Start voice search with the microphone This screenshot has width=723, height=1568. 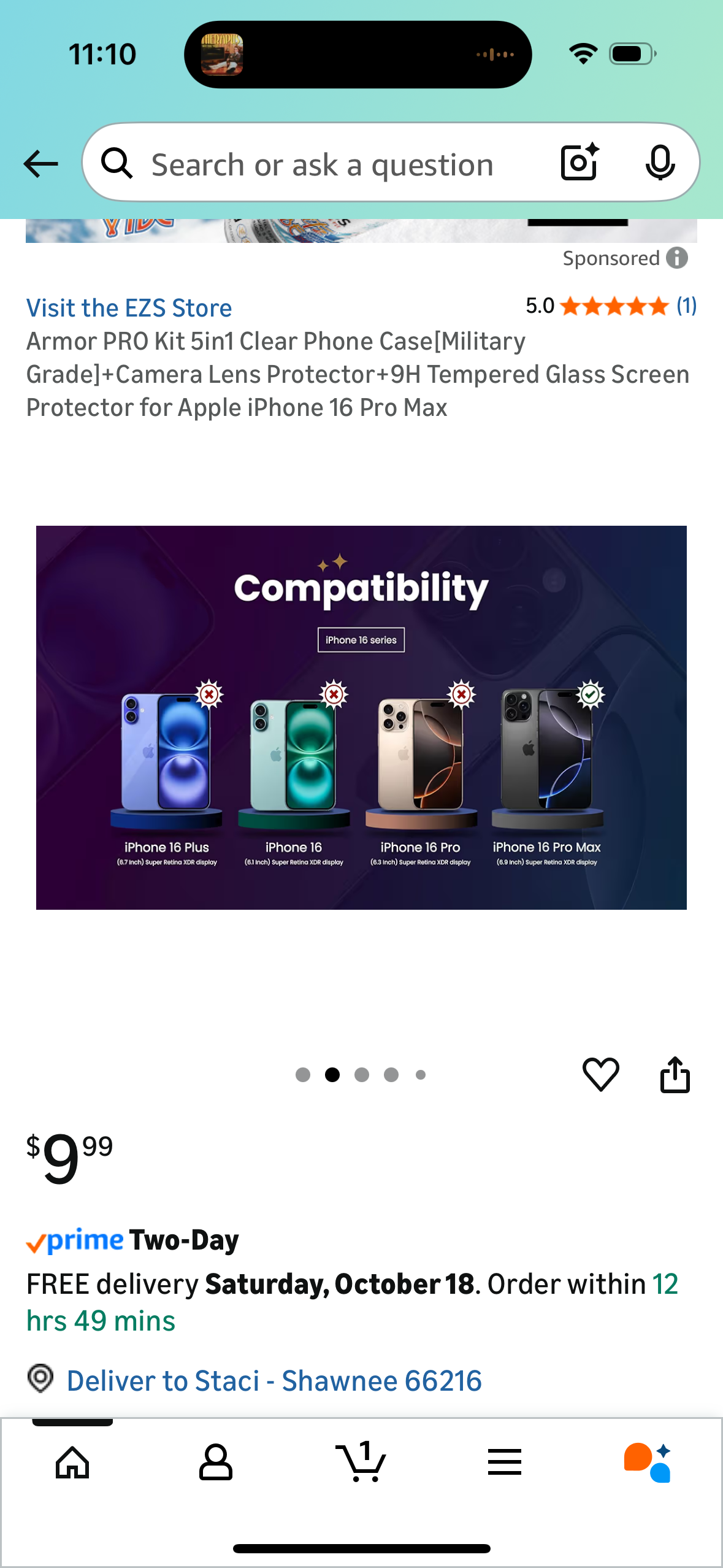coord(660,163)
